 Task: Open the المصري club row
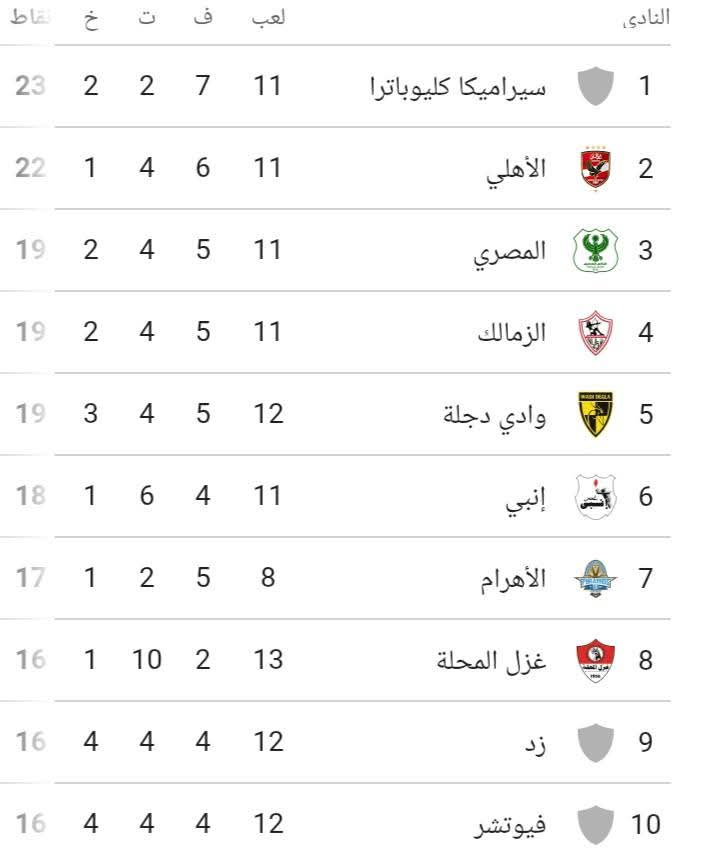coord(510,250)
